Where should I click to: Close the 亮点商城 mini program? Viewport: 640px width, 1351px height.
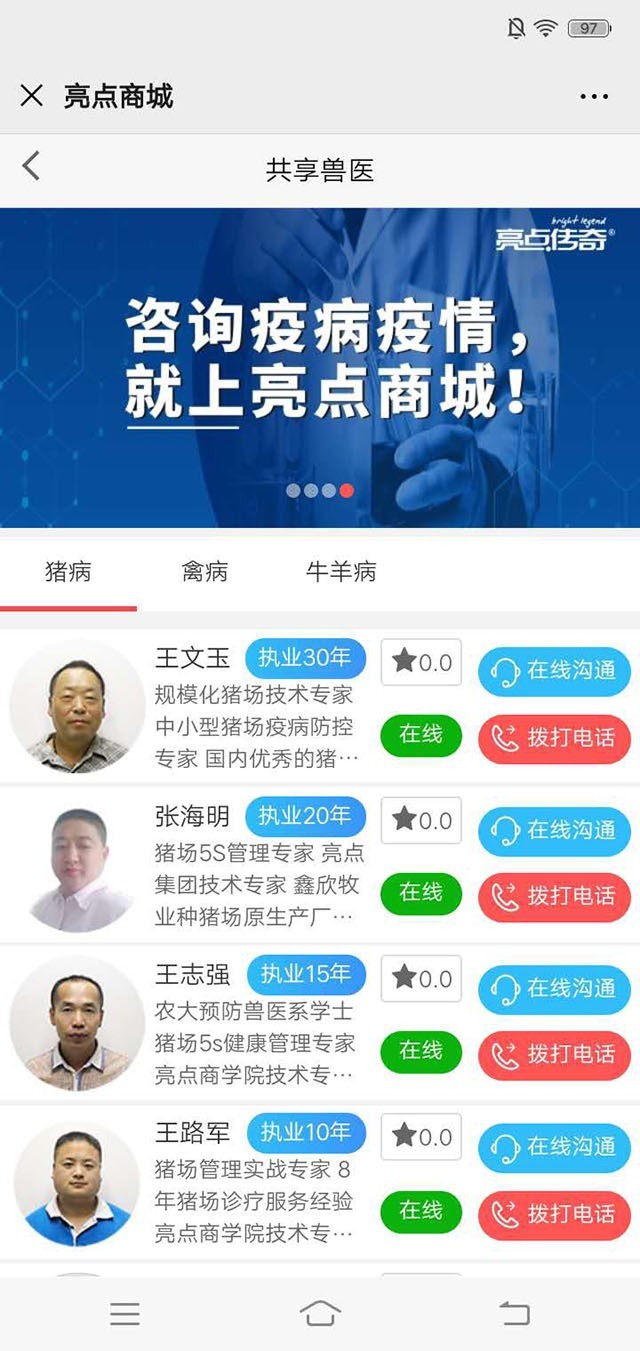pyautogui.click(x=32, y=96)
